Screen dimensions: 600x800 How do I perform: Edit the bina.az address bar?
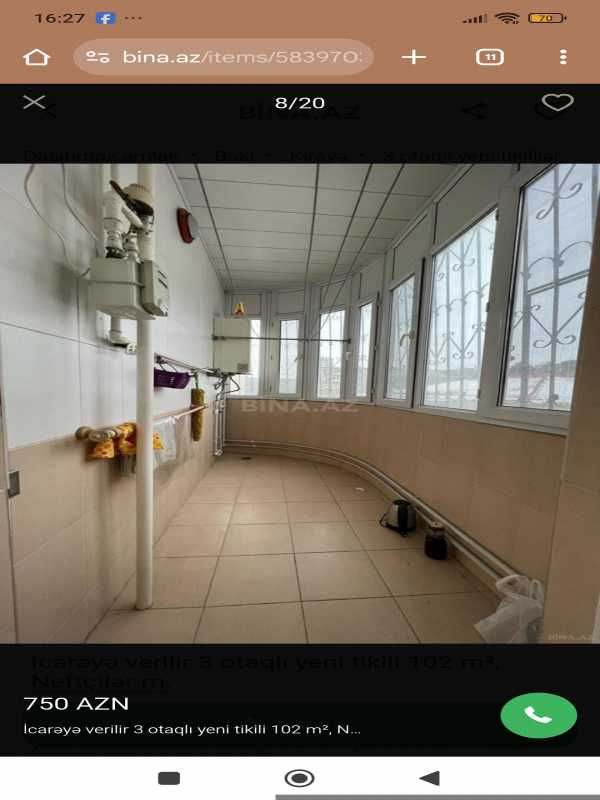224,57
